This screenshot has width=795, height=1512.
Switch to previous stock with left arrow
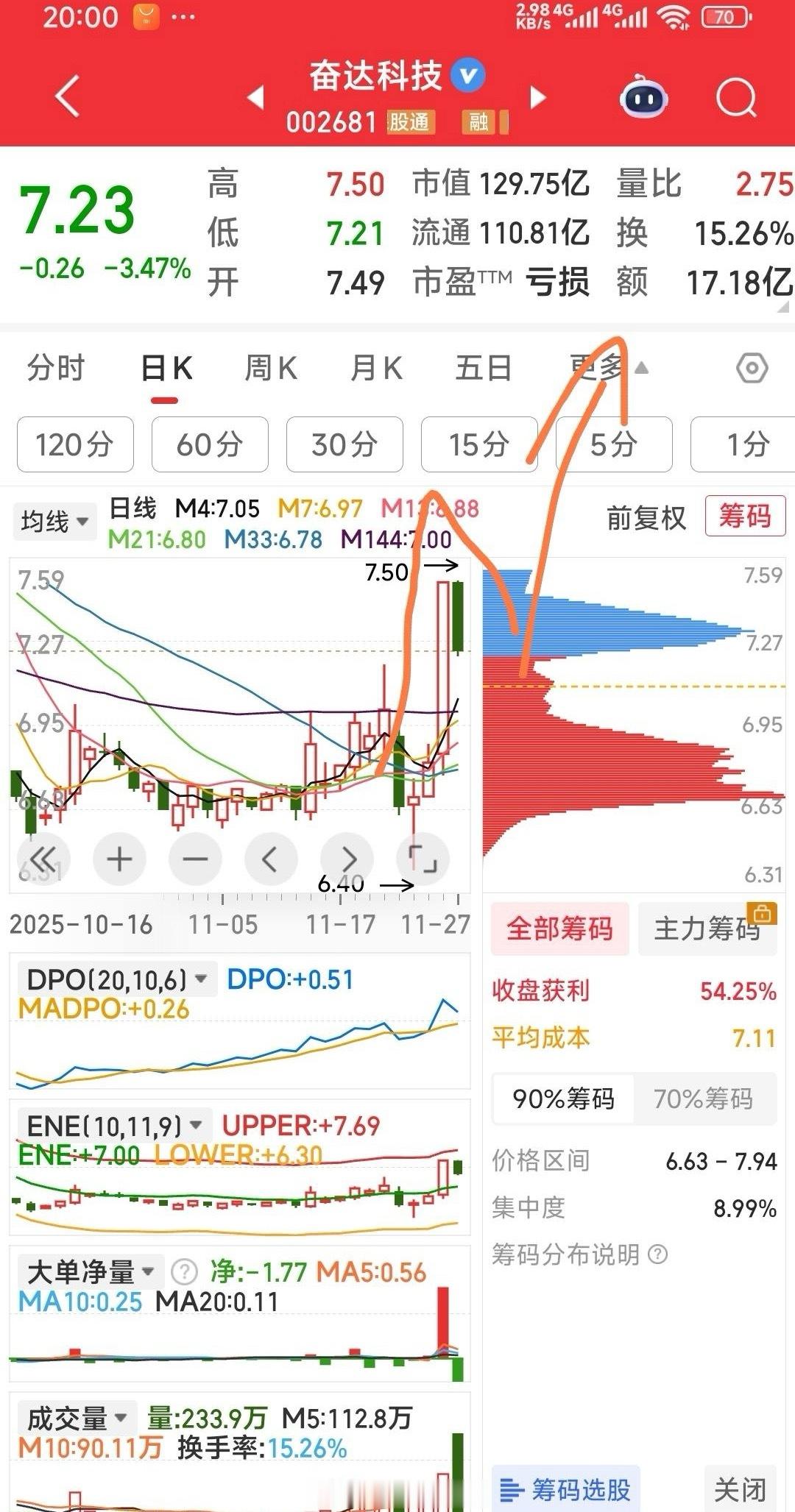pos(255,96)
